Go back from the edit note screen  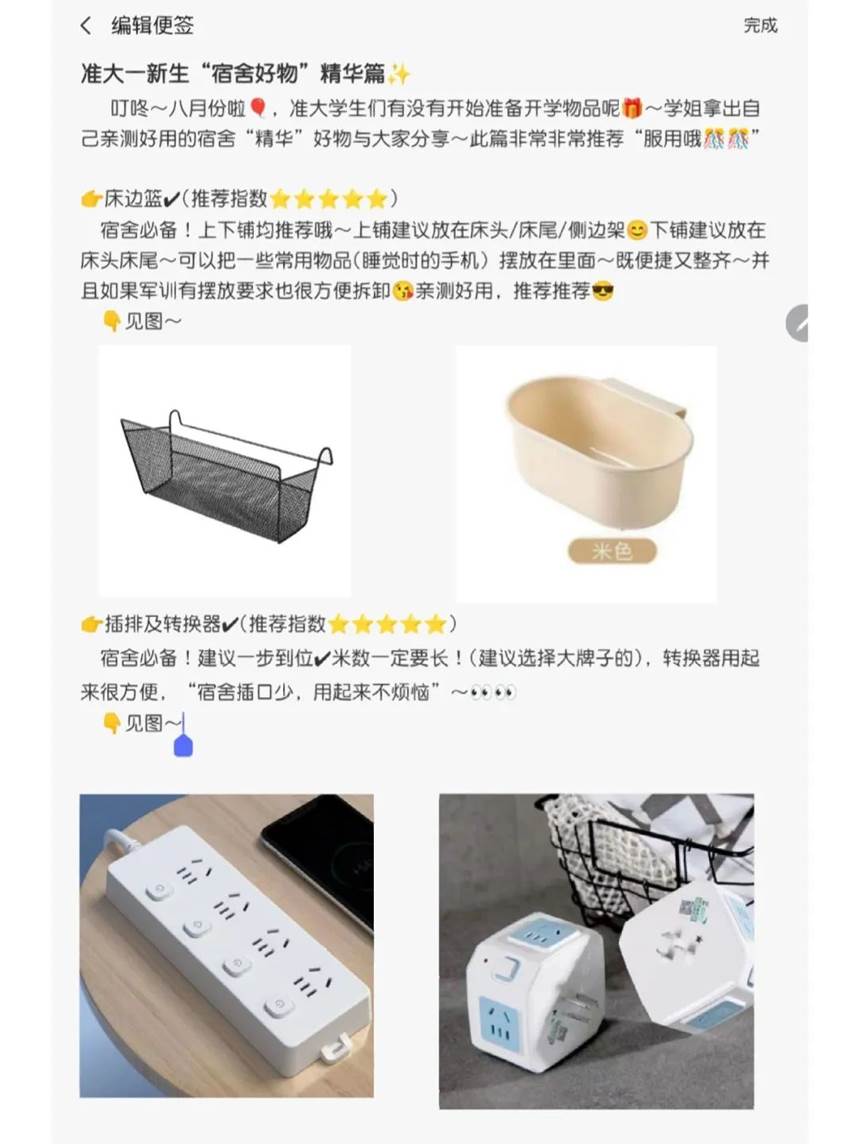(86, 25)
